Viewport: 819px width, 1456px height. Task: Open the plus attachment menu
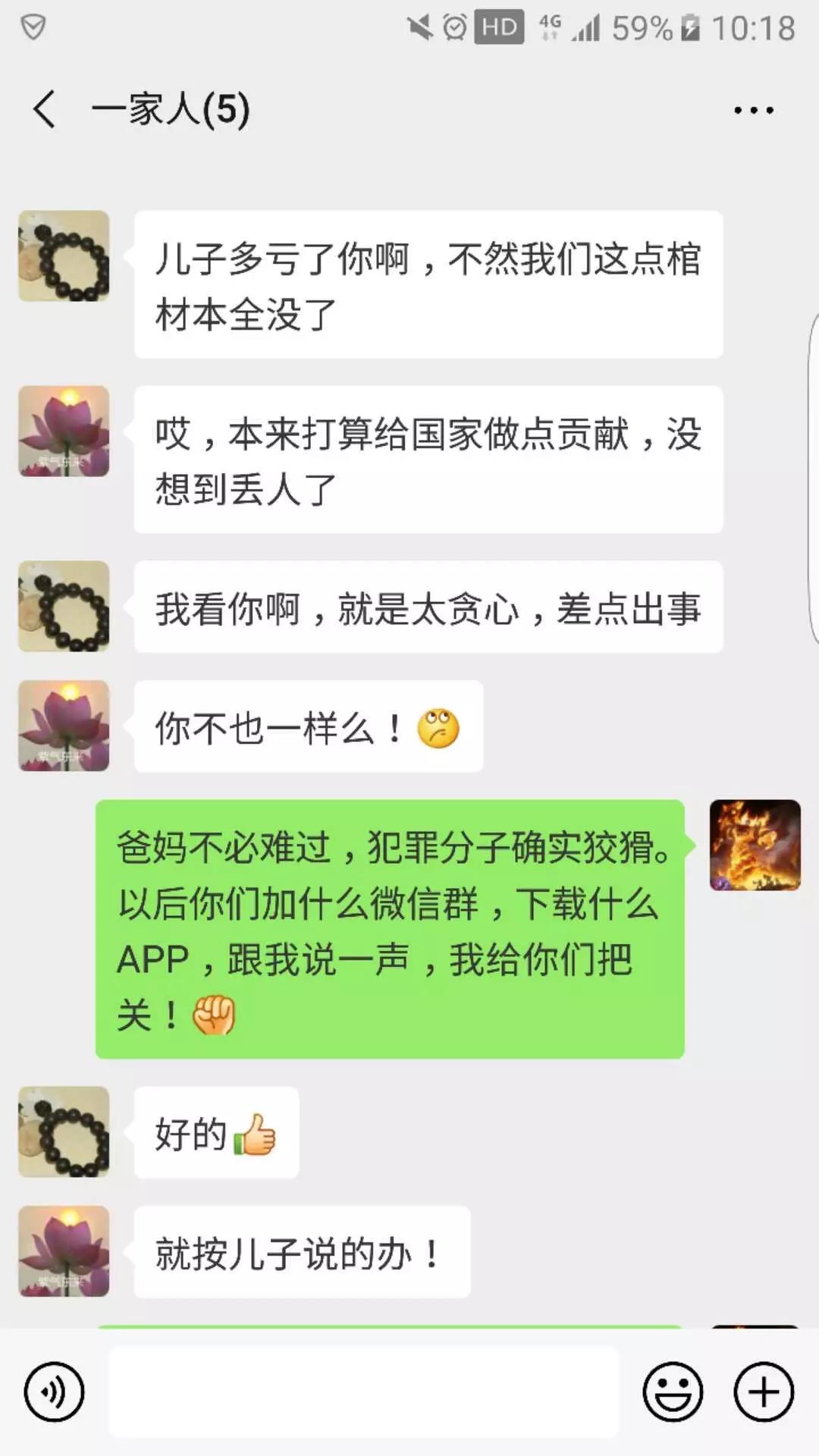click(764, 1392)
